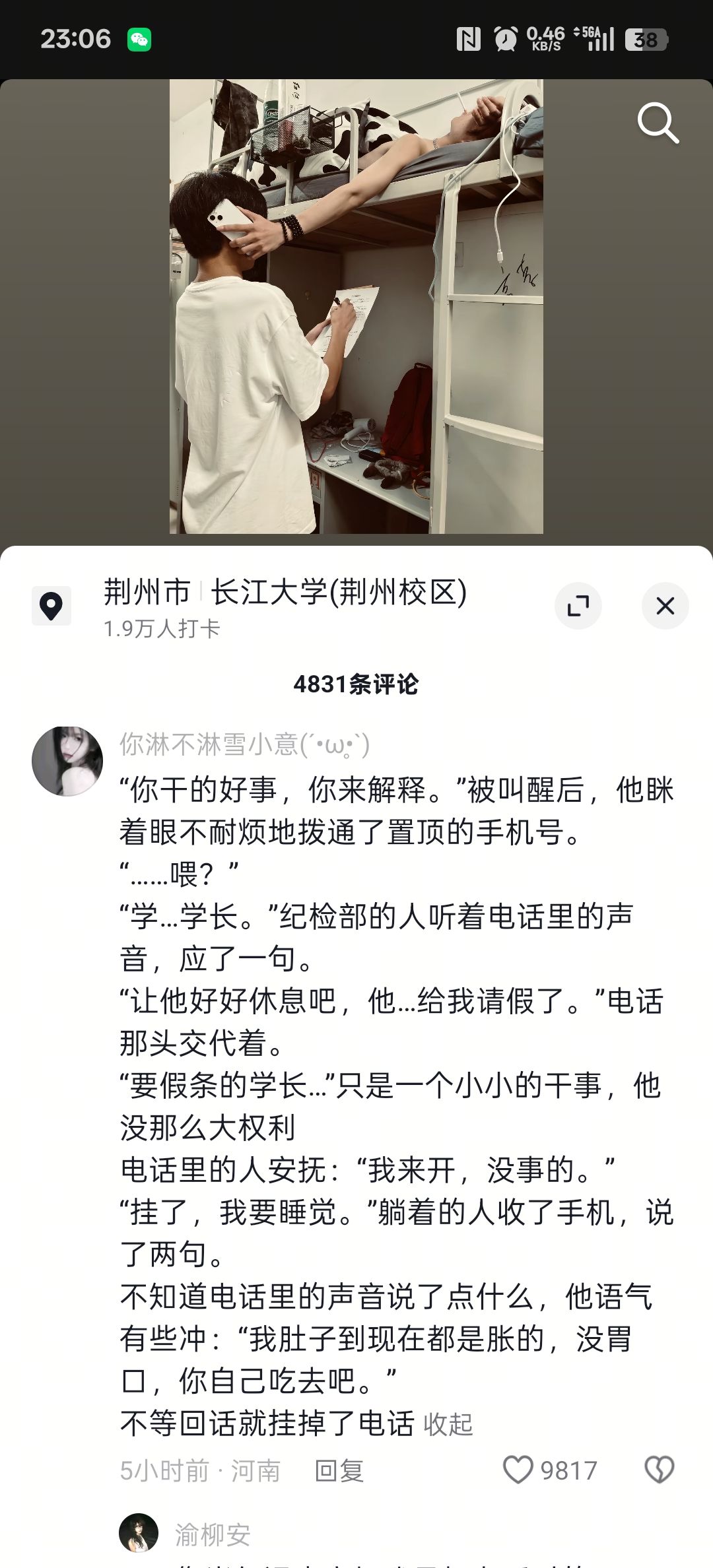The image size is (713, 1568).
Task: Like the comment with 9817 likes
Action: (x=518, y=1470)
